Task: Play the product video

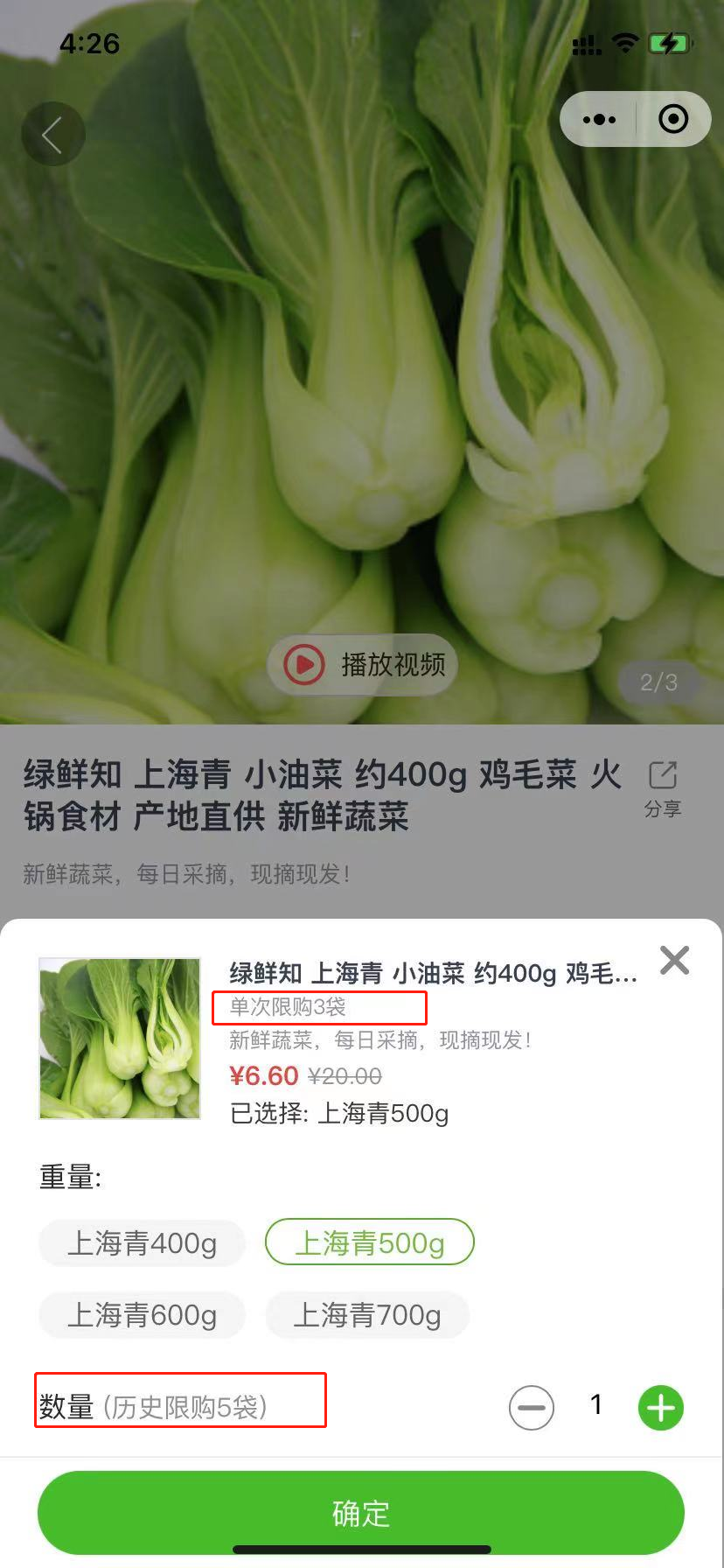Action: point(363,665)
